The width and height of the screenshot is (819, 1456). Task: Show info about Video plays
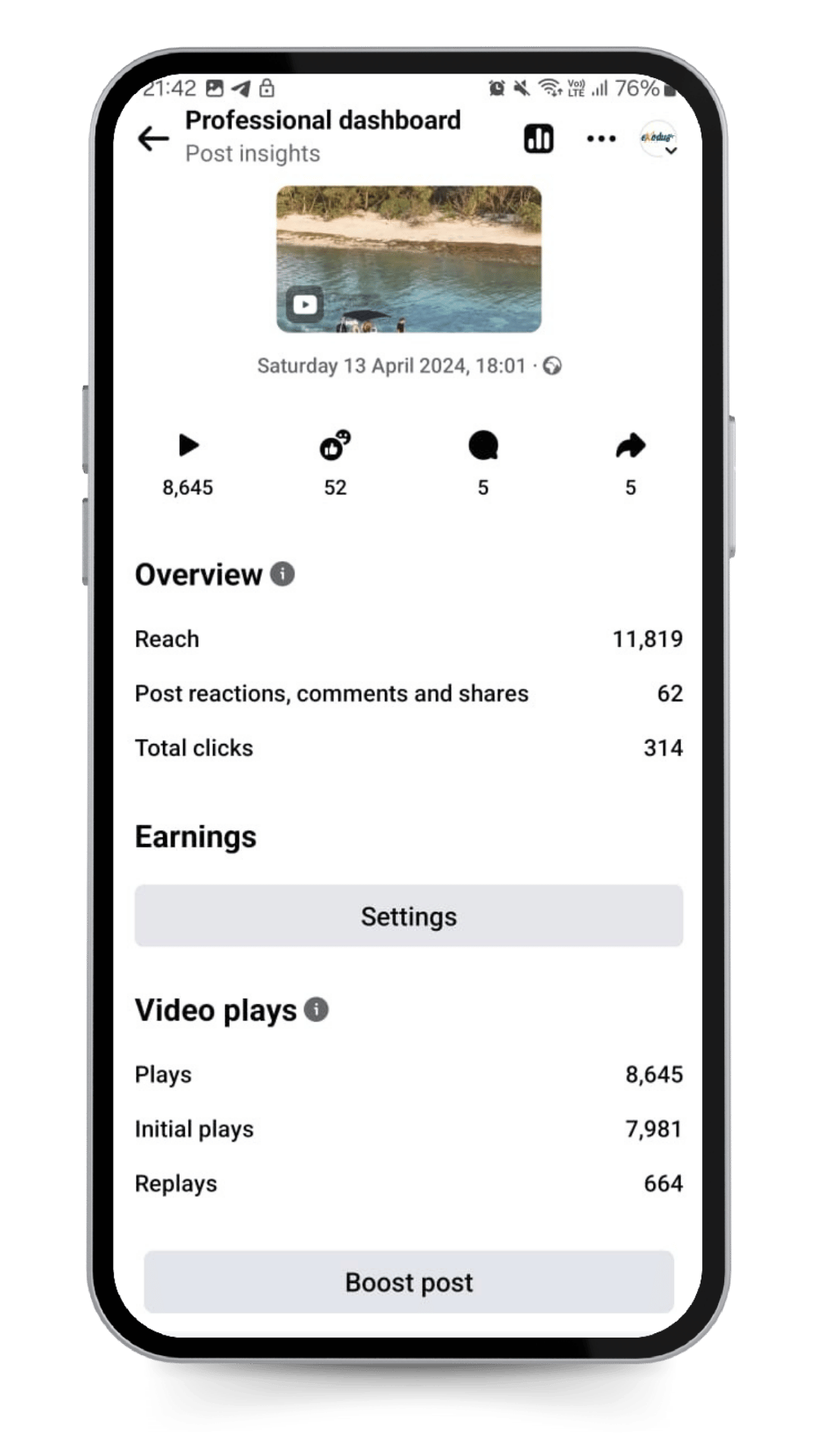(316, 1009)
